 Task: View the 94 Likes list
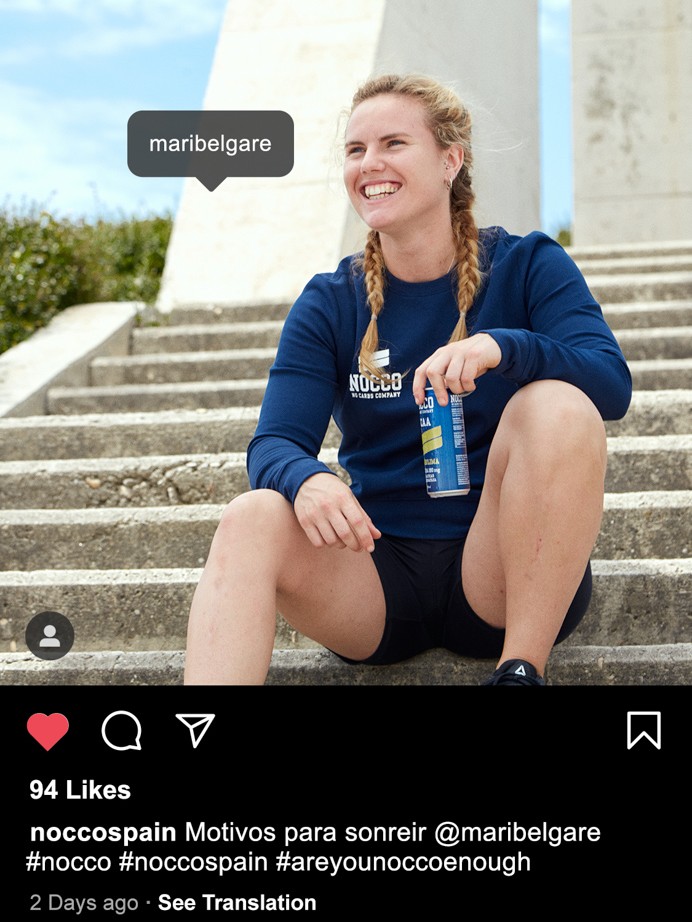pos(80,790)
